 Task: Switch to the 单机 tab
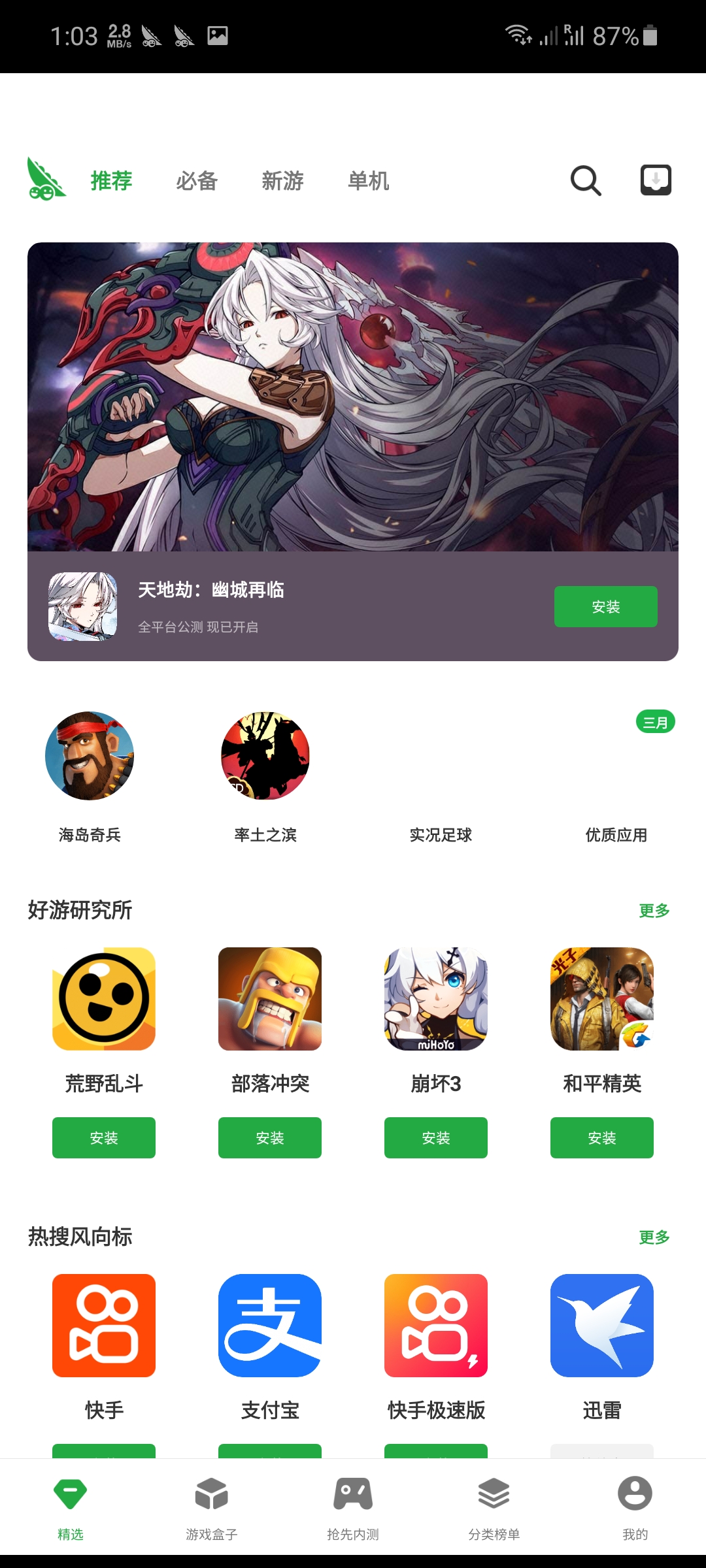[368, 181]
